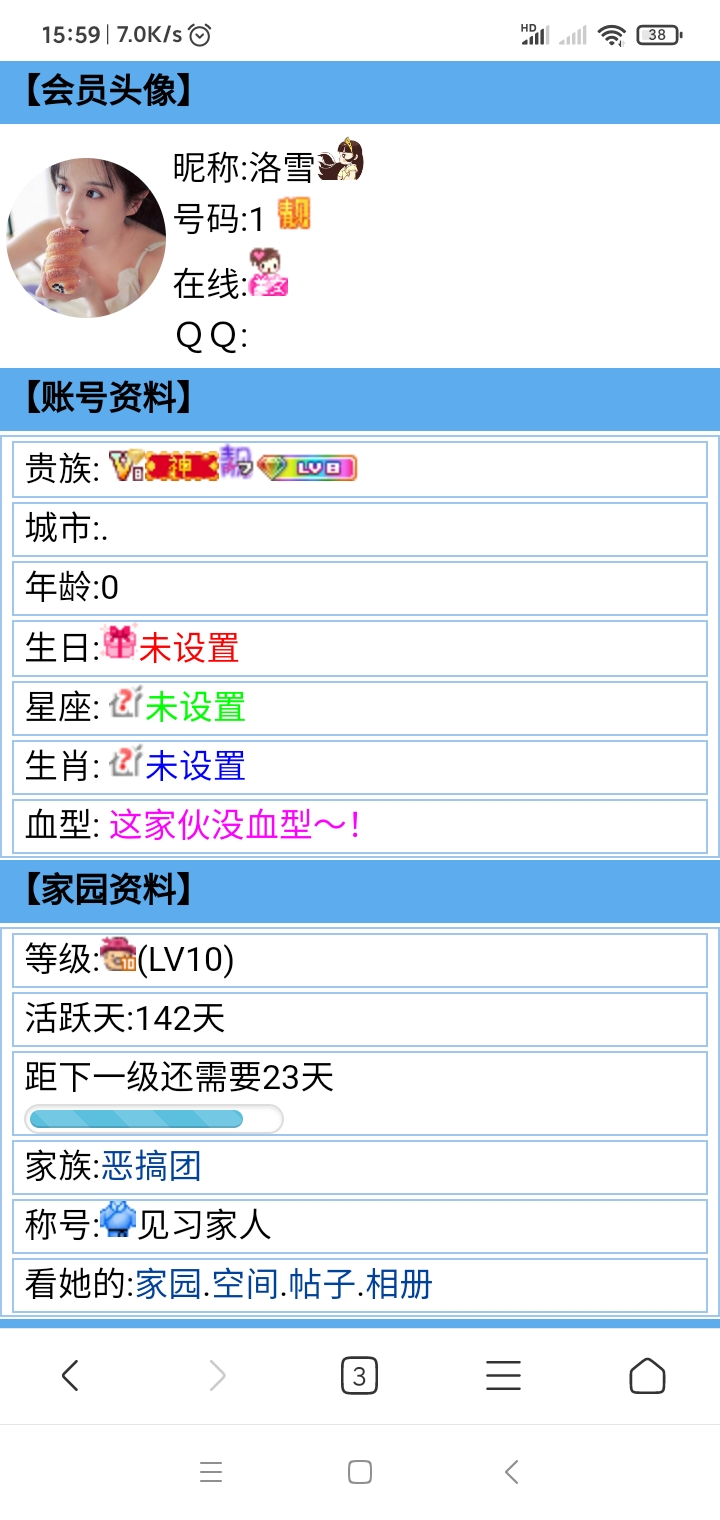Open the browser tab switcher showing 3
Viewport: 720px width, 1520px height.
click(359, 1375)
